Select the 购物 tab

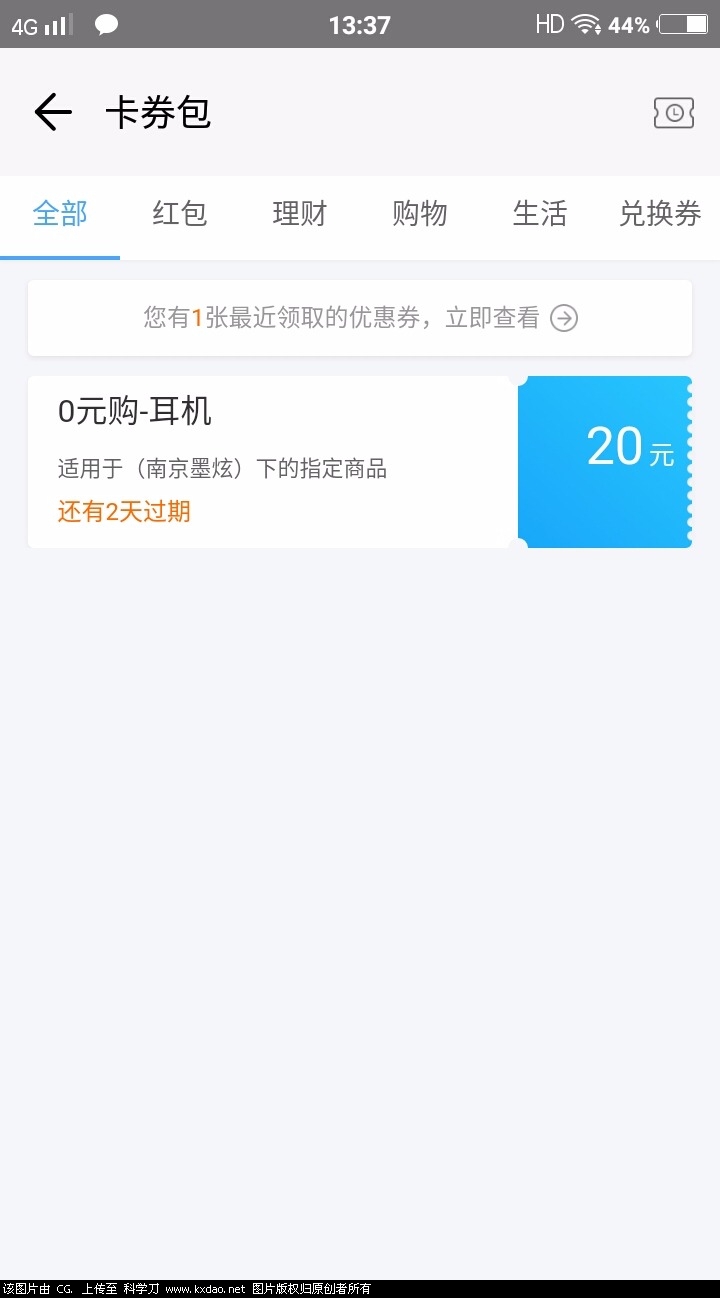[x=419, y=215]
